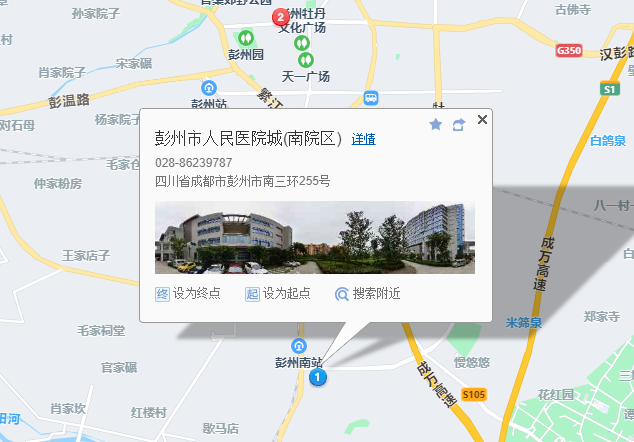634x442 pixels.
Task: Share this location
Action: (x=459, y=124)
